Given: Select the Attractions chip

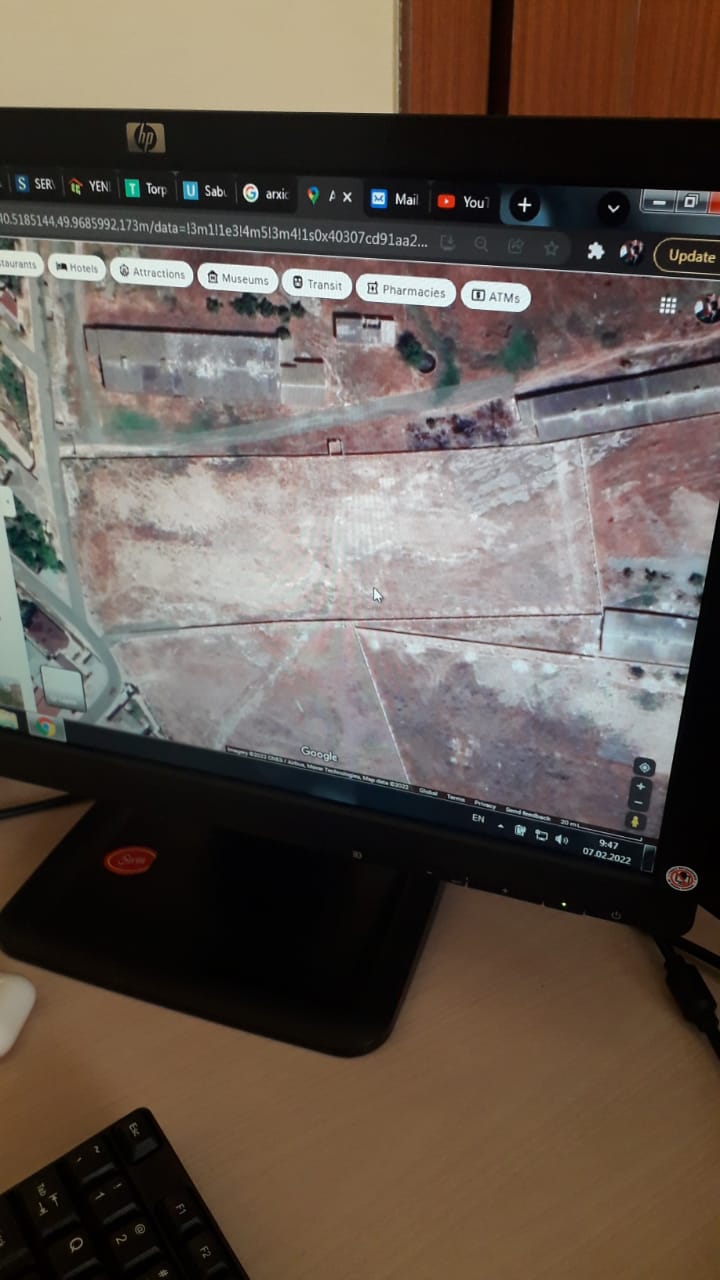Looking at the screenshot, I should pyautogui.click(x=151, y=272).
